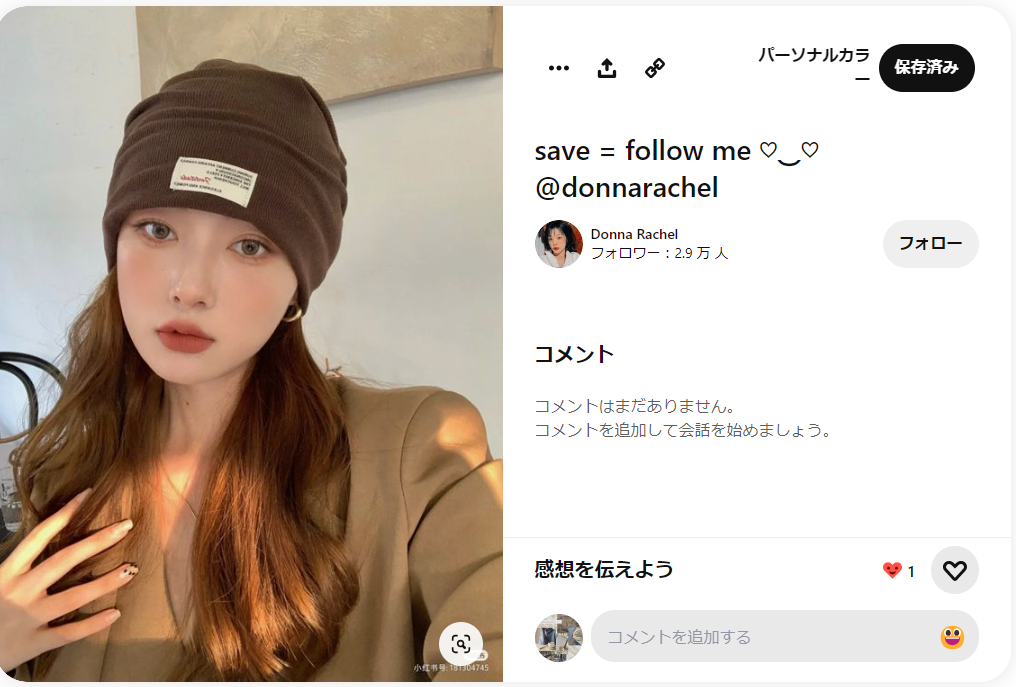
Task: Focus the コメントを追加する comment field
Action: click(x=765, y=637)
